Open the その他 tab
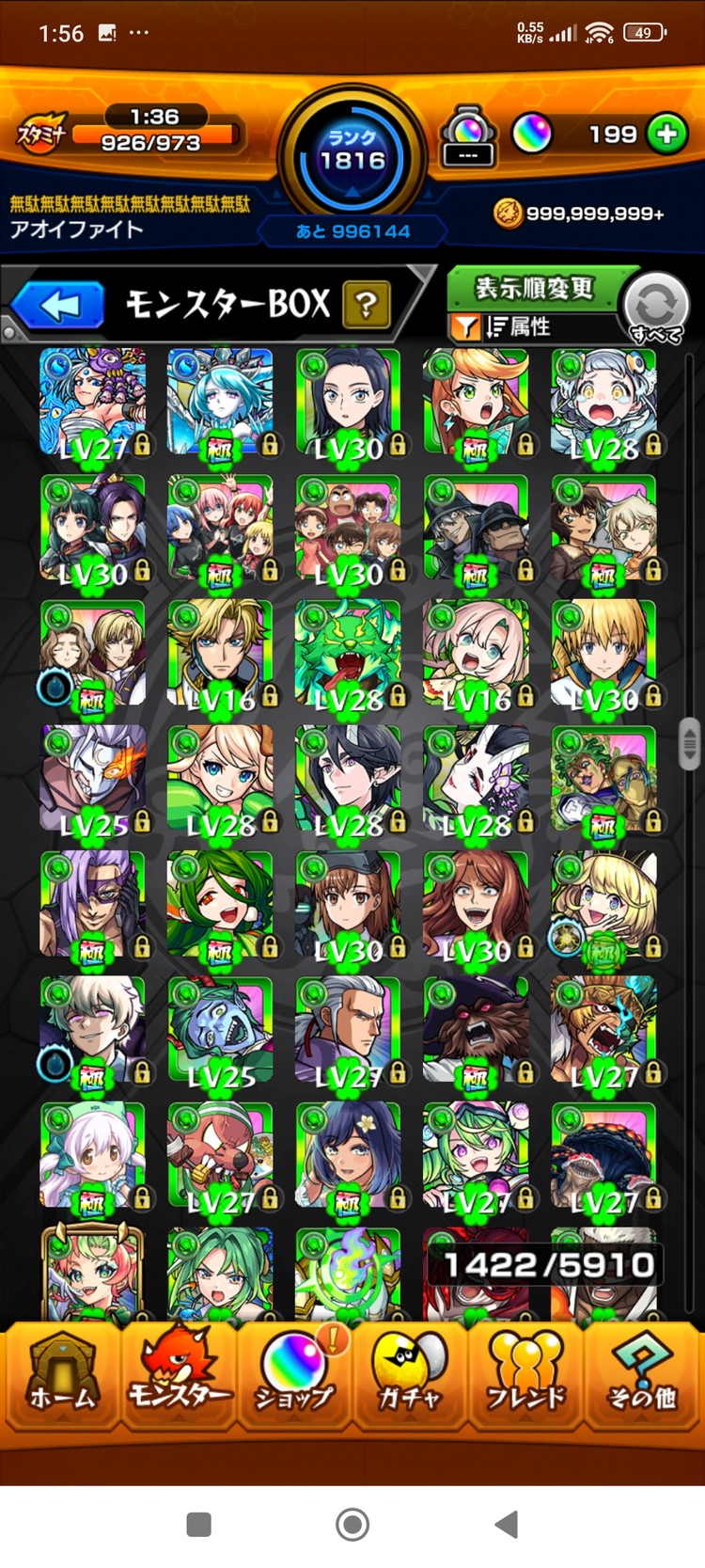This screenshot has height=1568, width=705. pyautogui.click(x=642, y=1374)
